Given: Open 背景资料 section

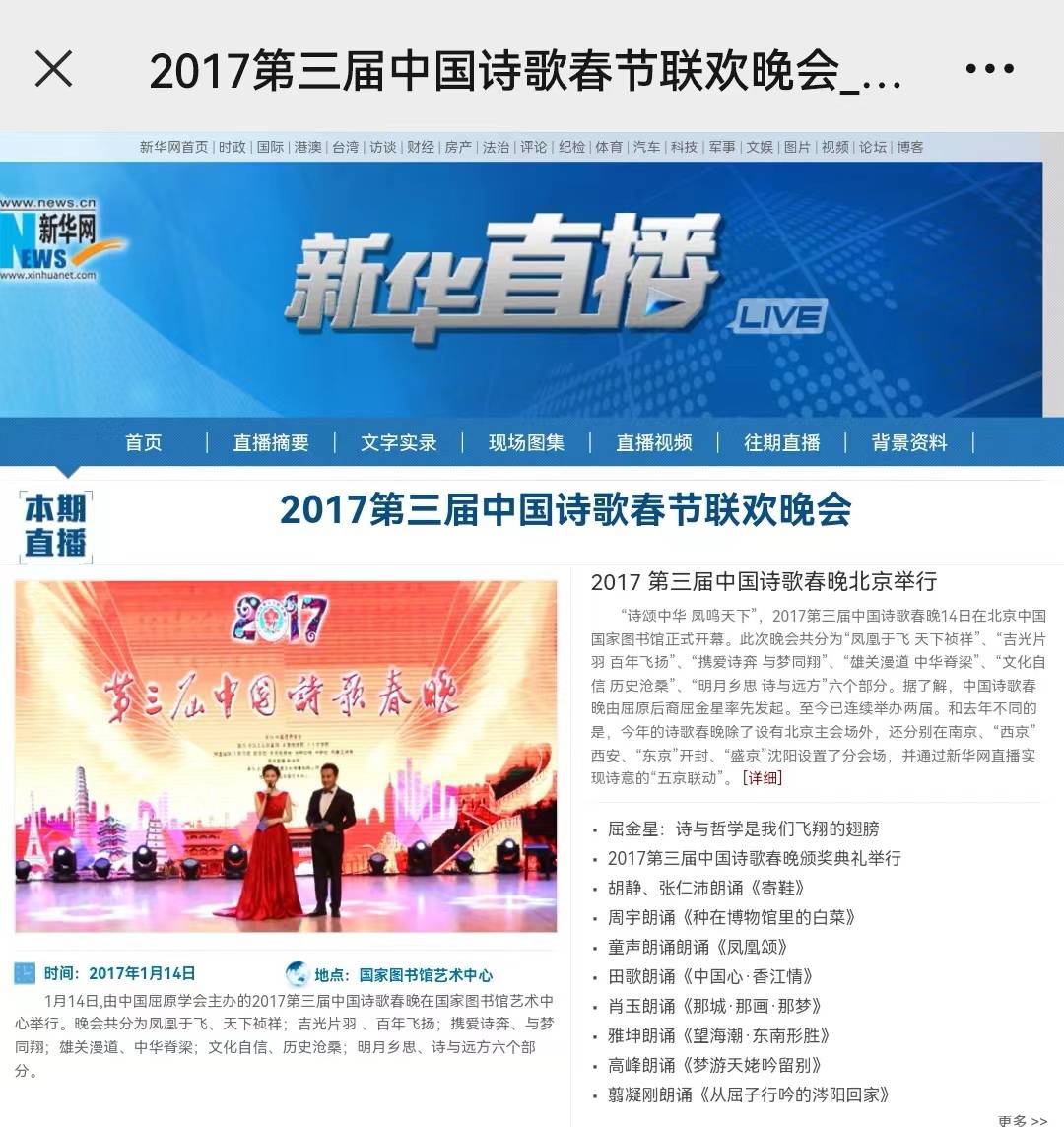Looking at the screenshot, I should click(x=909, y=443).
